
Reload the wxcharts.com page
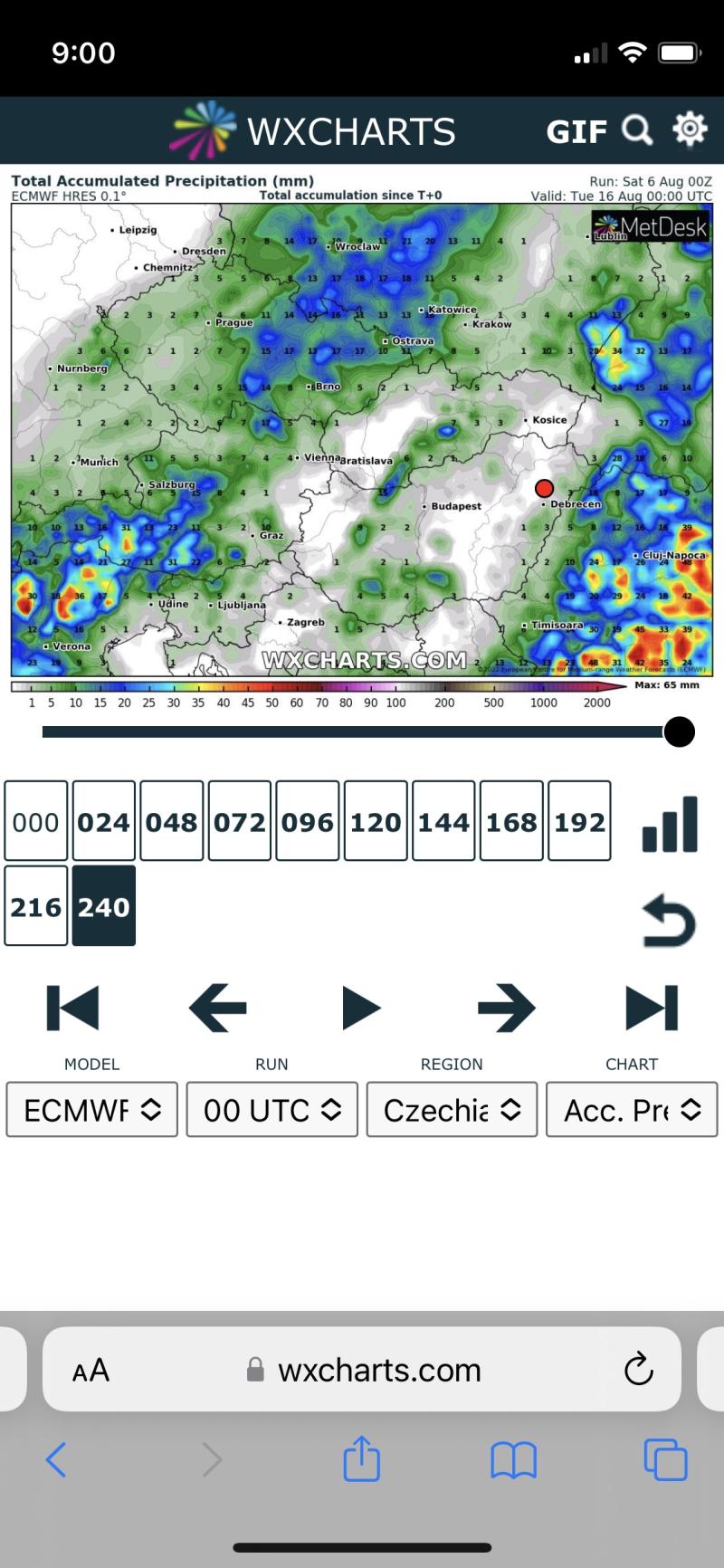[x=639, y=1369]
